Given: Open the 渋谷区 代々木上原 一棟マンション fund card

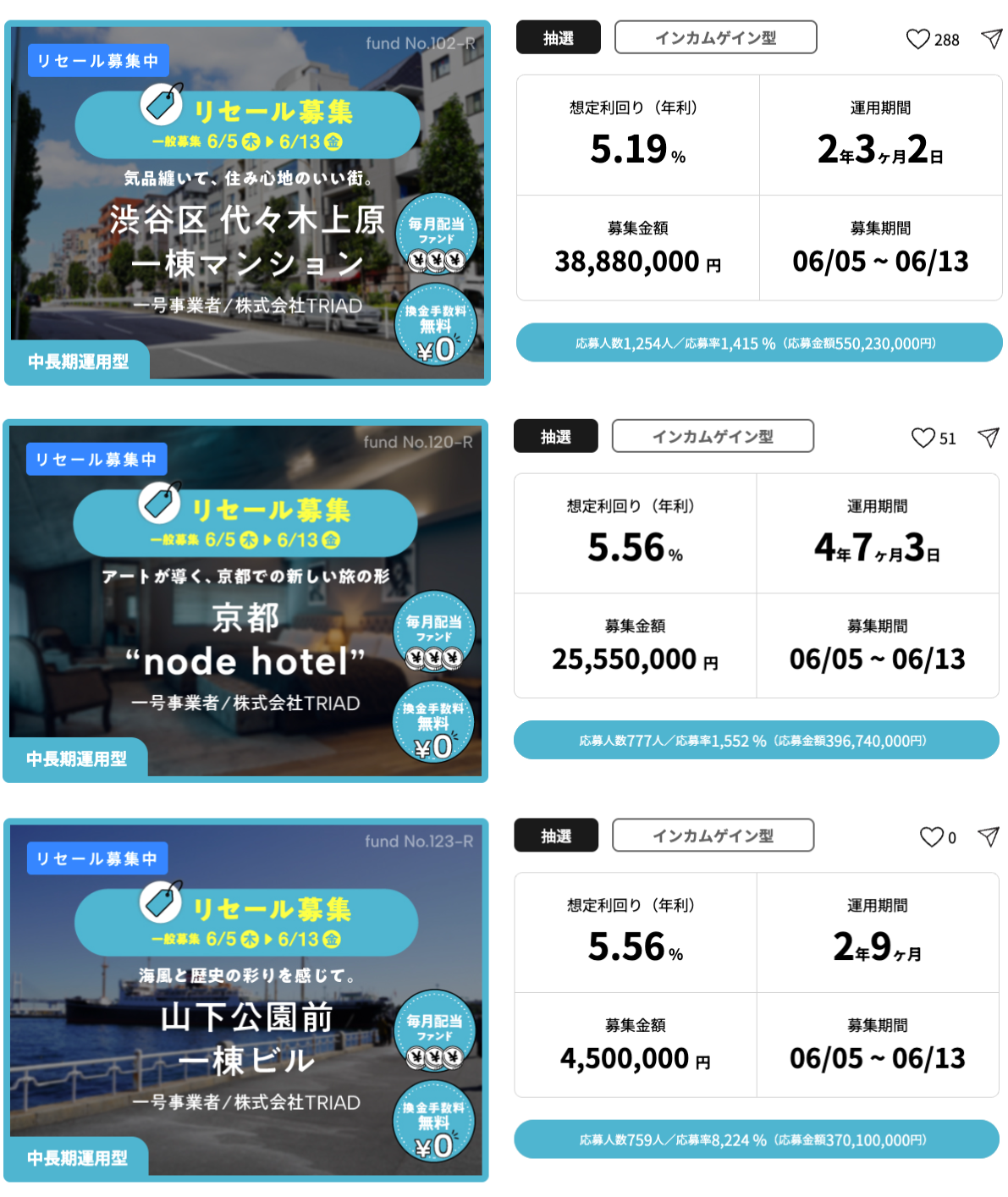Looking at the screenshot, I should 247,203.
